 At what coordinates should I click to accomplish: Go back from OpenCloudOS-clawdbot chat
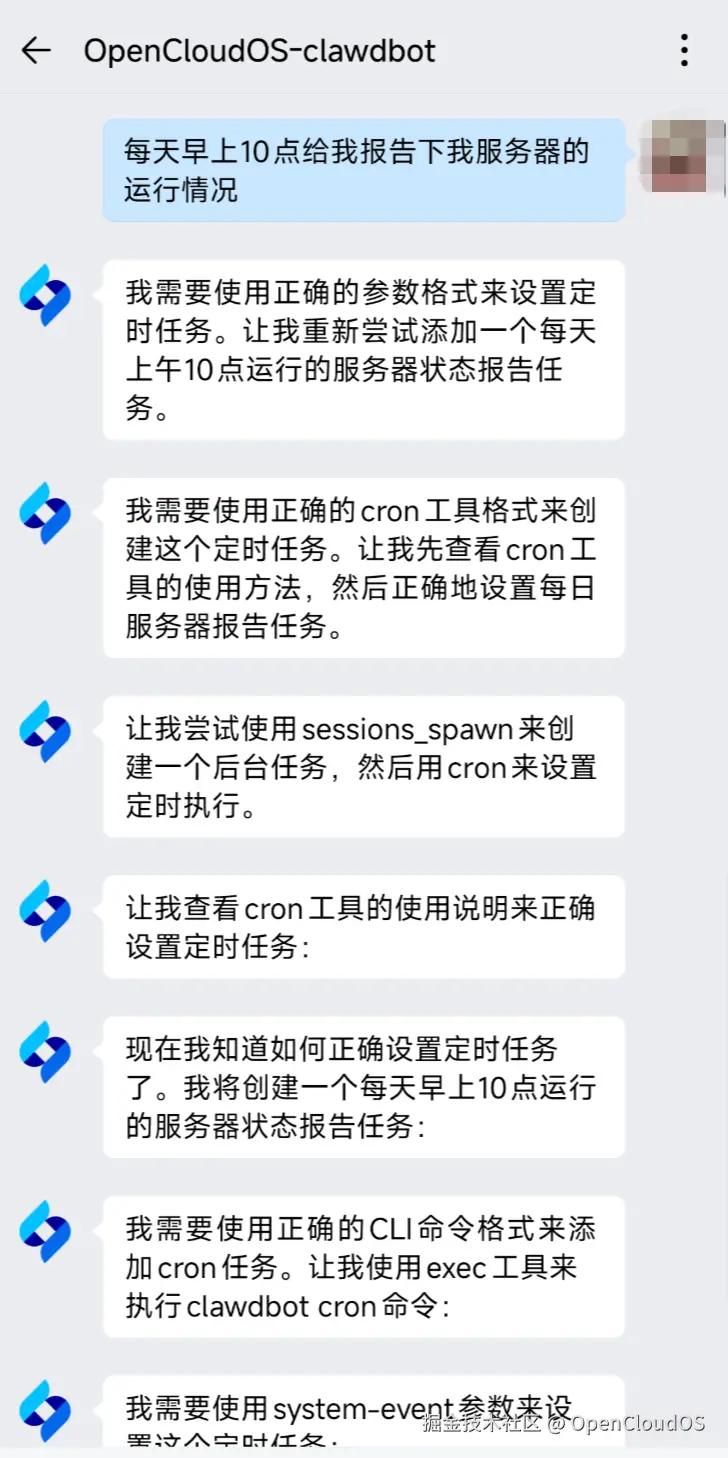36,50
